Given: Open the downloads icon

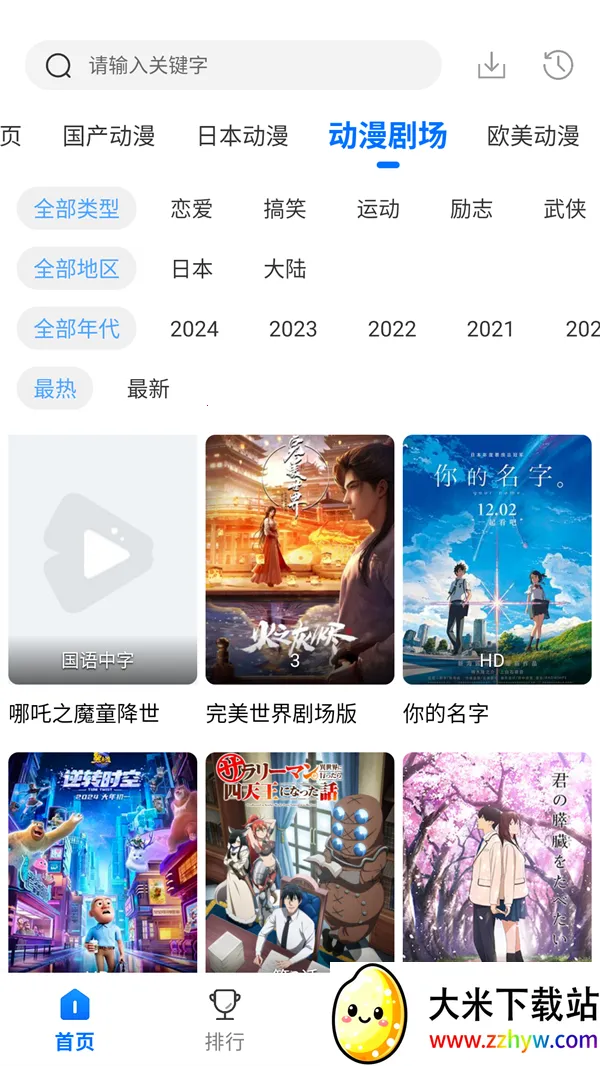Looking at the screenshot, I should tap(491, 66).
